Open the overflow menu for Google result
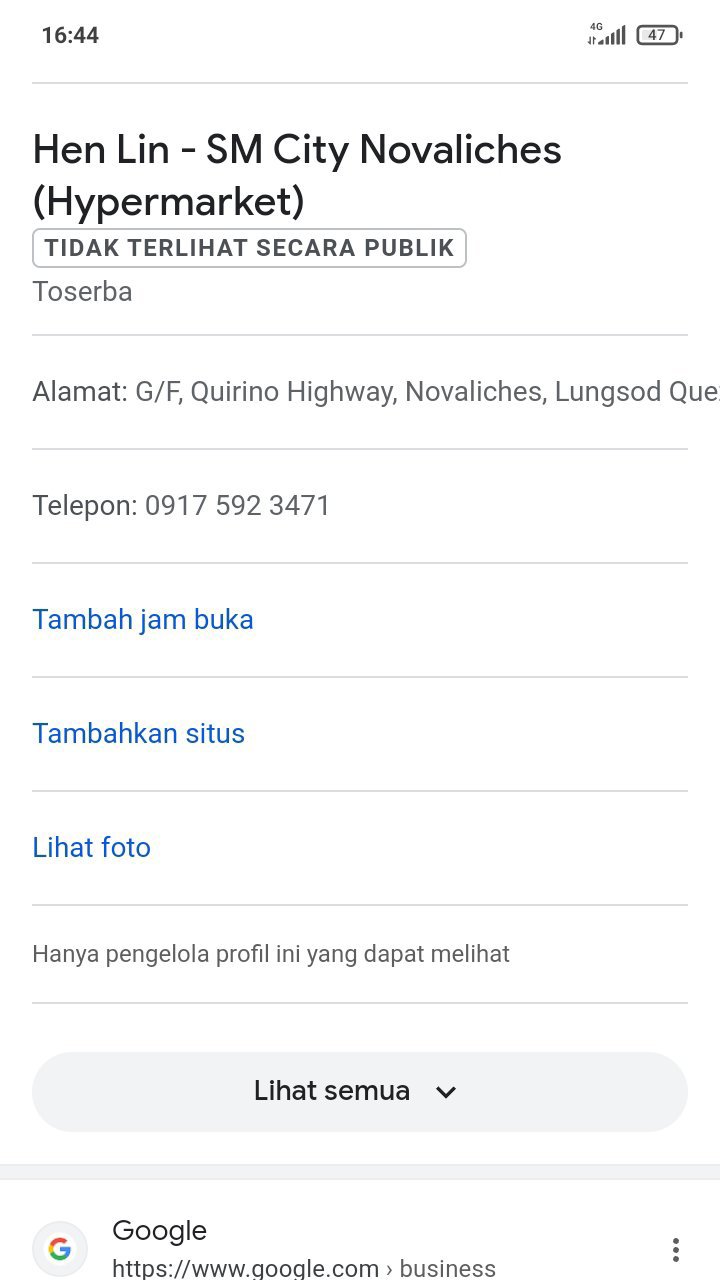 (676, 1249)
